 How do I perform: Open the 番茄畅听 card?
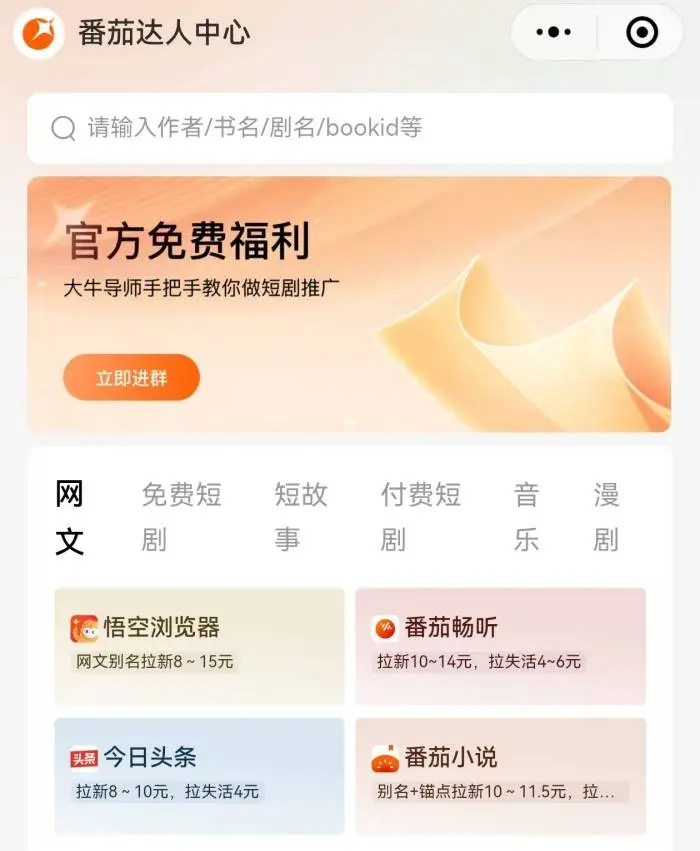point(500,645)
